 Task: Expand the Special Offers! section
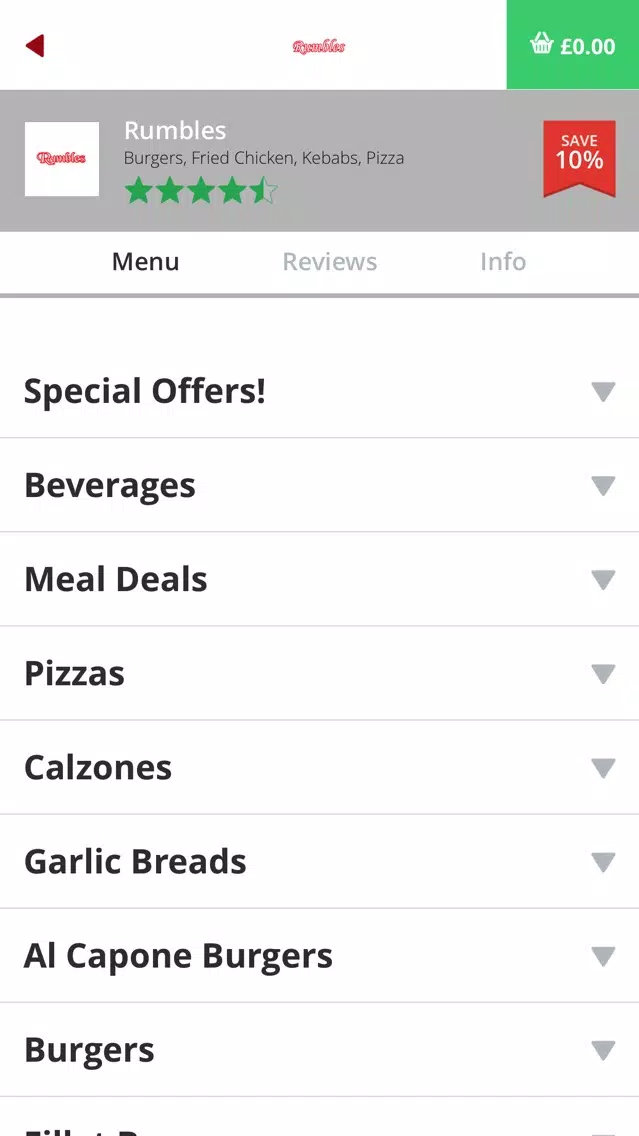320,391
